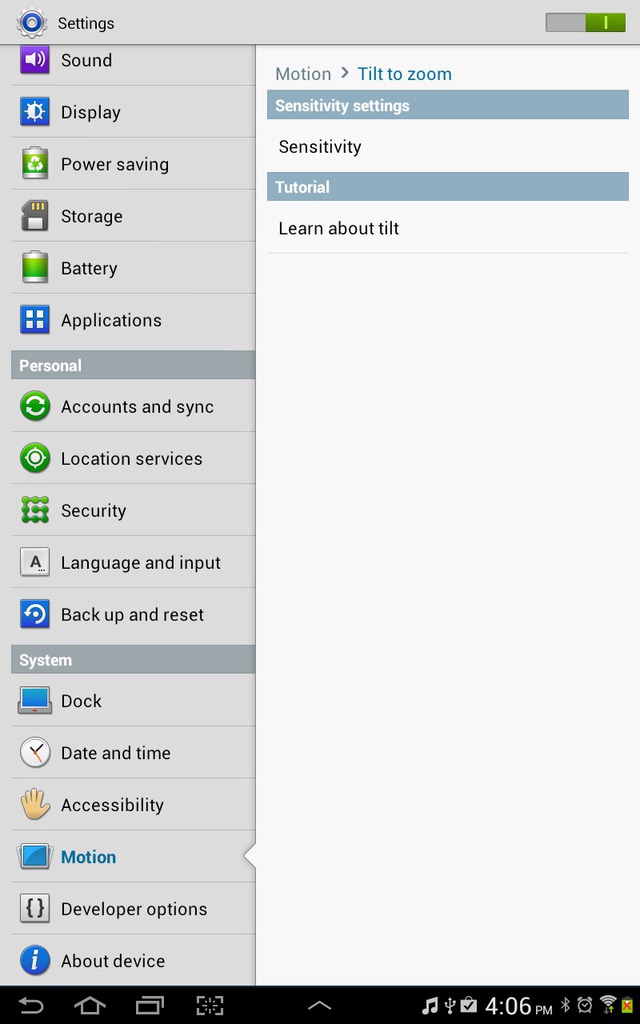View Battery settings

(x=133, y=268)
